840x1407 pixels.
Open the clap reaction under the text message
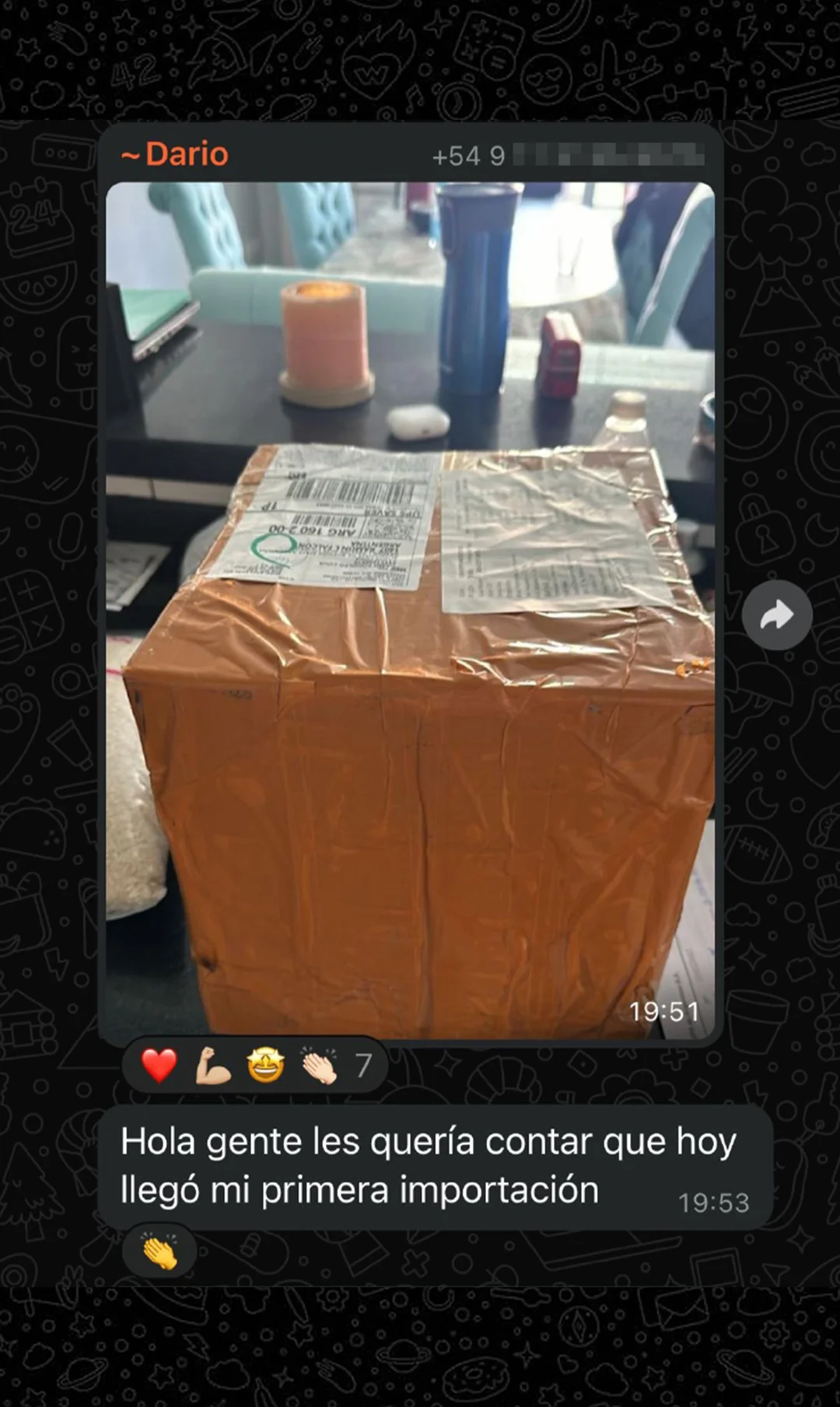click(160, 1253)
